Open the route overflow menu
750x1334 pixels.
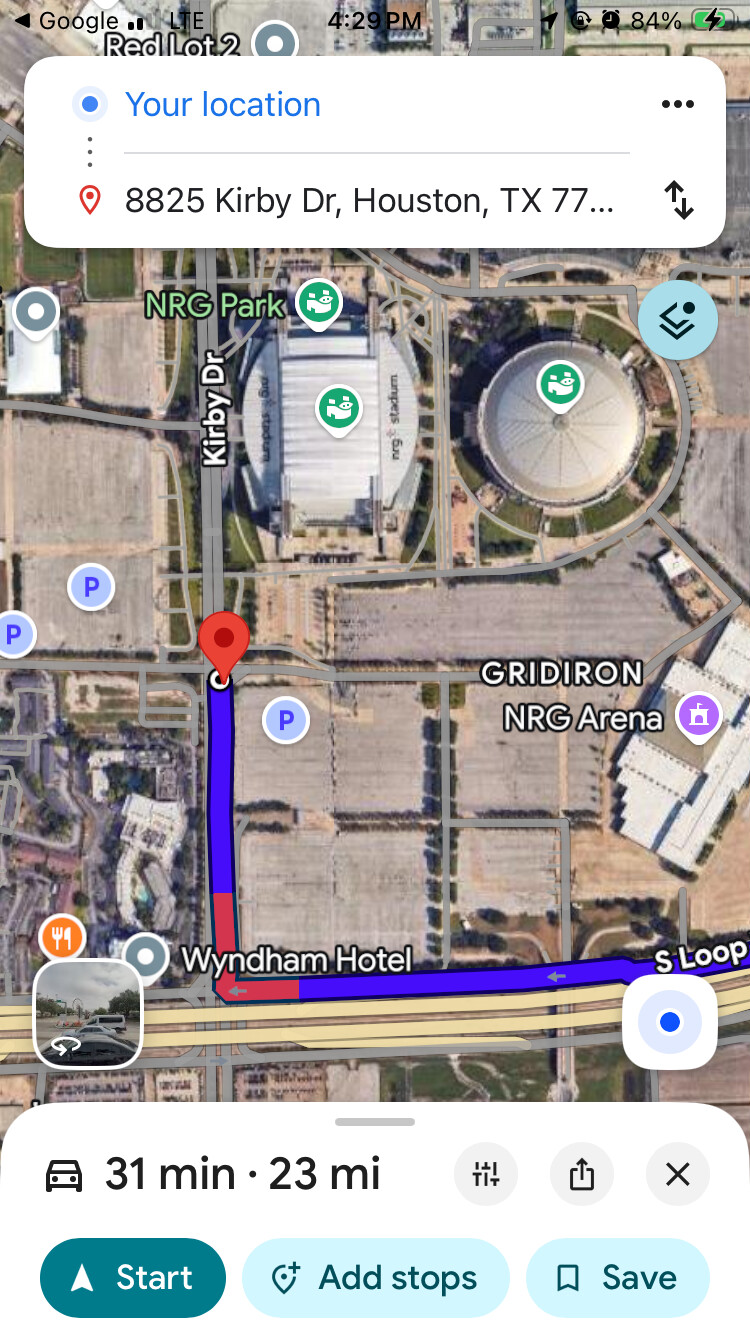(677, 104)
